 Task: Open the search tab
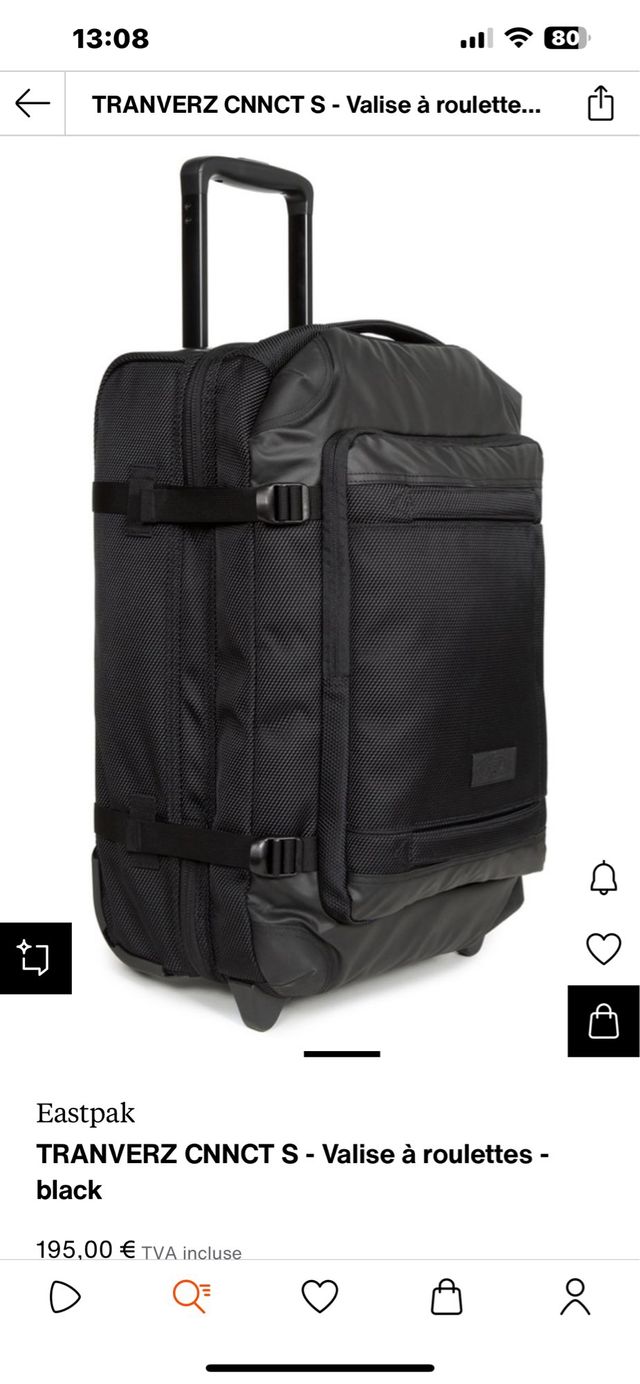click(x=191, y=1297)
